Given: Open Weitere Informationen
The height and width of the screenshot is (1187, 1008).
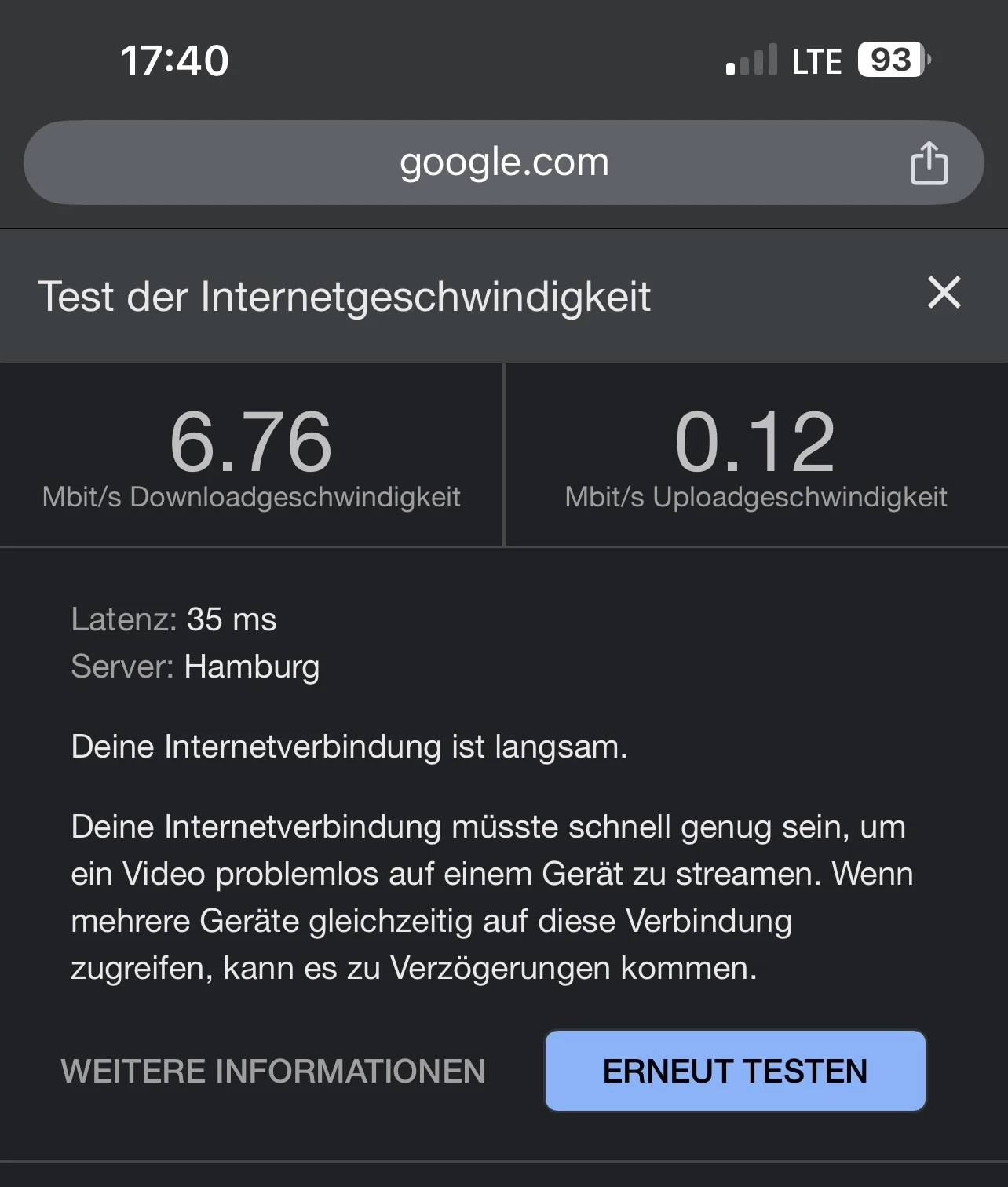Looking at the screenshot, I should (273, 1071).
